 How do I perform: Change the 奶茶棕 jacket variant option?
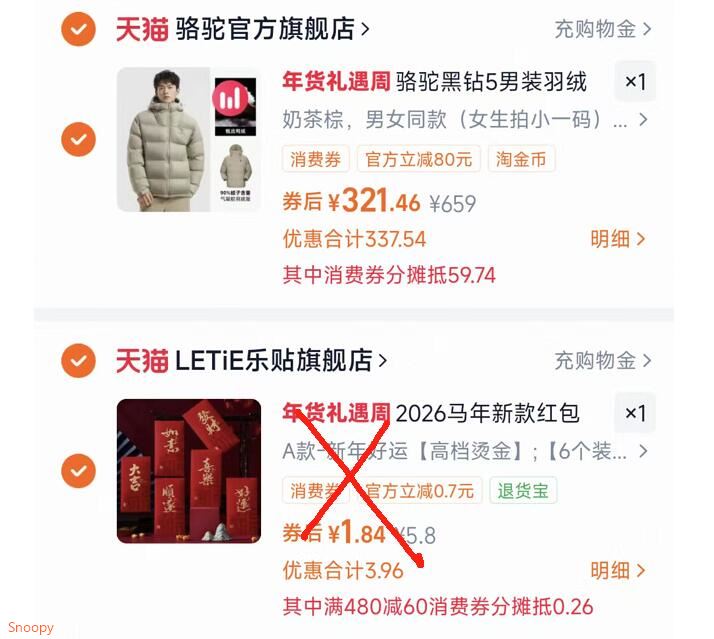point(464,120)
